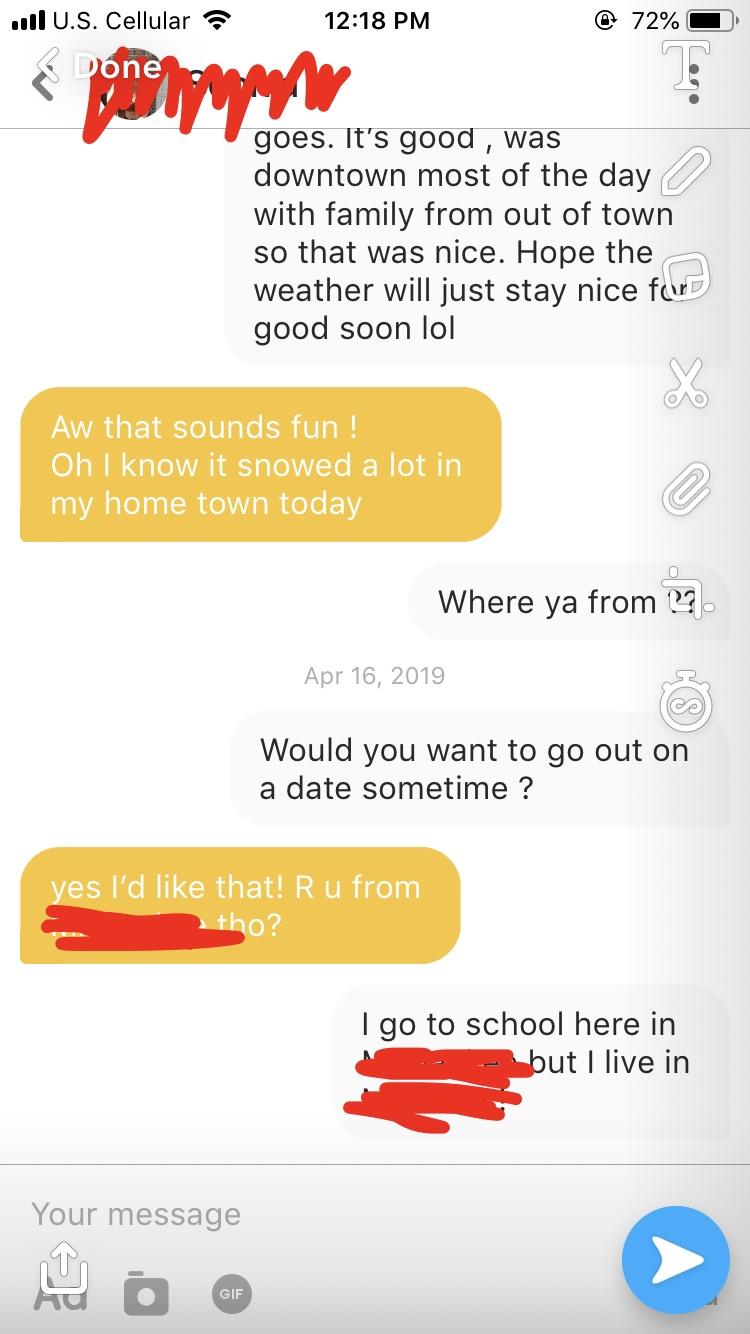Open the GIF picker
The image size is (750, 1334).
(x=231, y=1293)
